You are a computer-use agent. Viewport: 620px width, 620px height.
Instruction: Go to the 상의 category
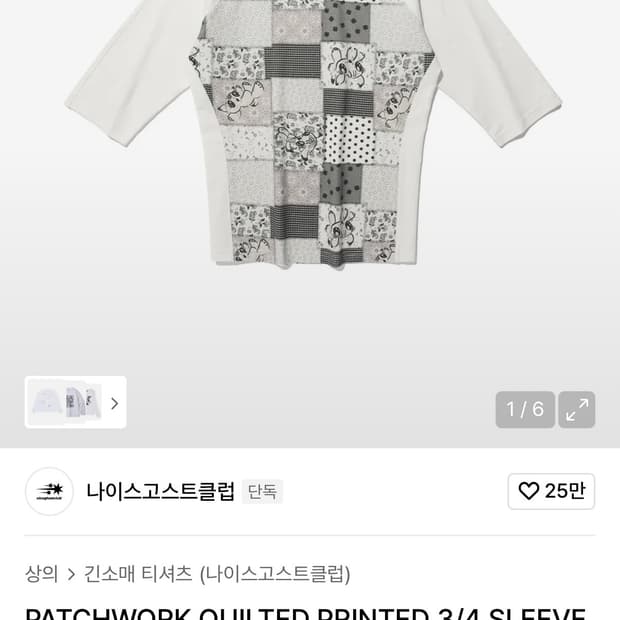click(x=42, y=574)
